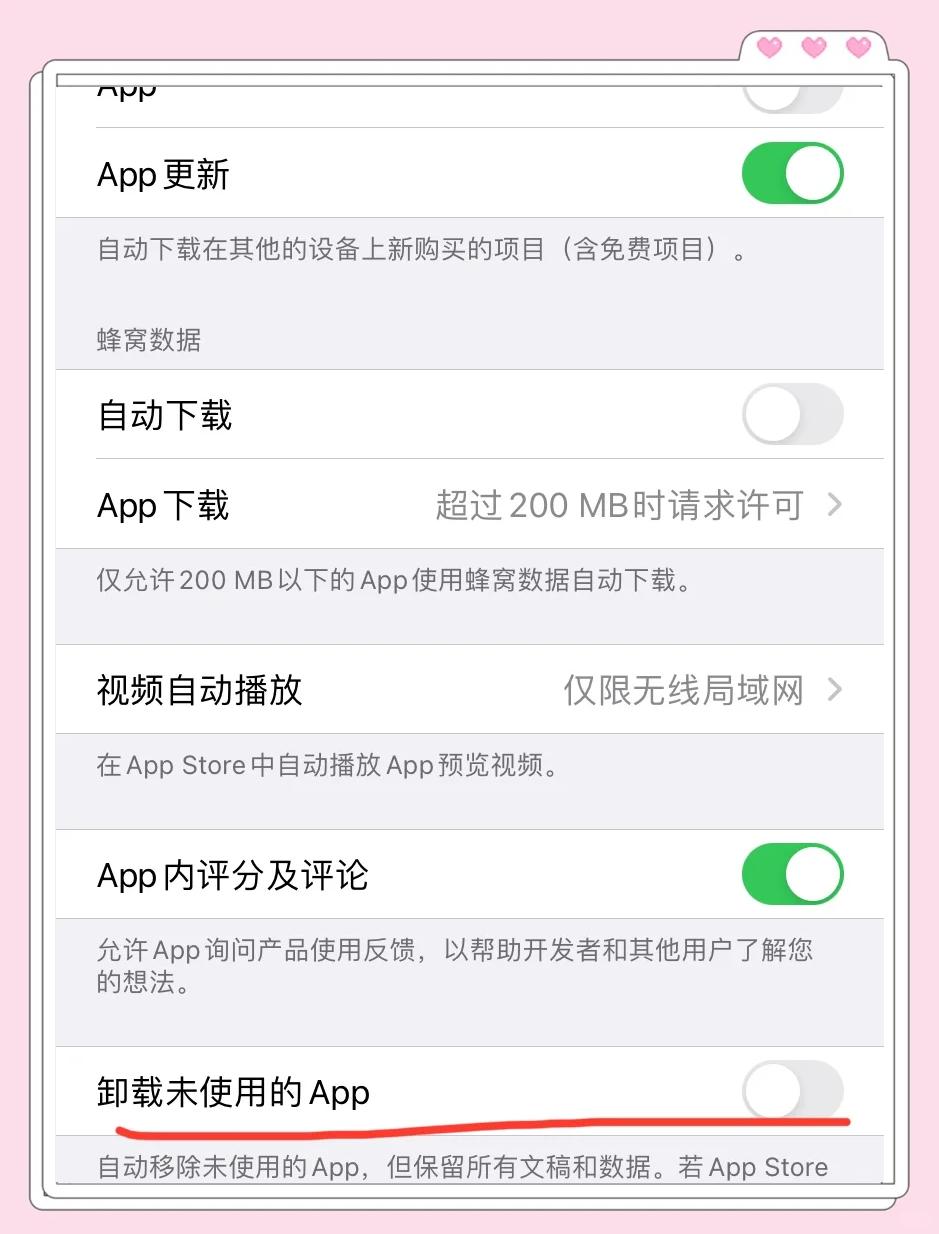Disable App 内评分及评论

tap(792, 876)
